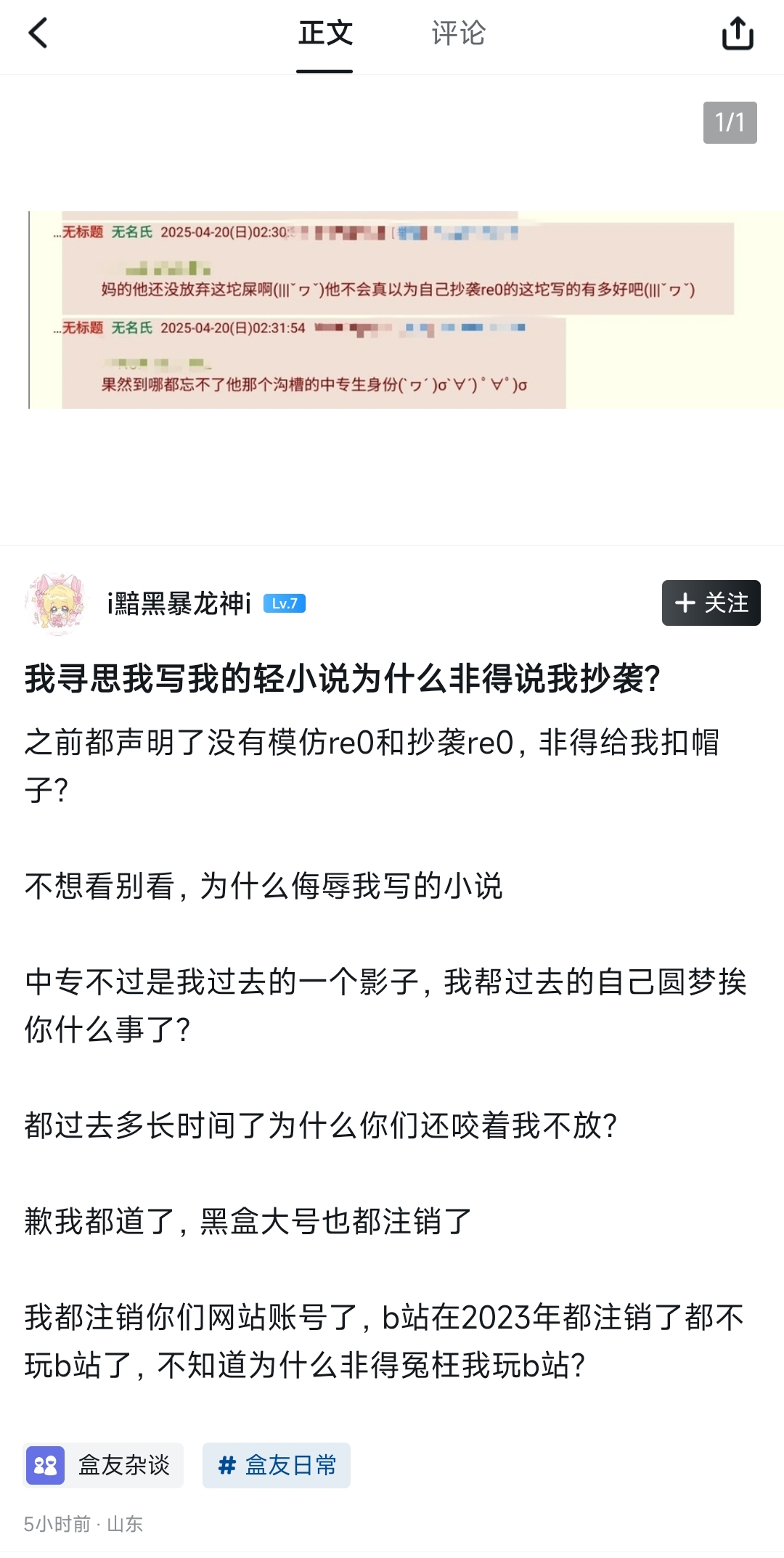Follow the author with 关注 button

pos(711,603)
